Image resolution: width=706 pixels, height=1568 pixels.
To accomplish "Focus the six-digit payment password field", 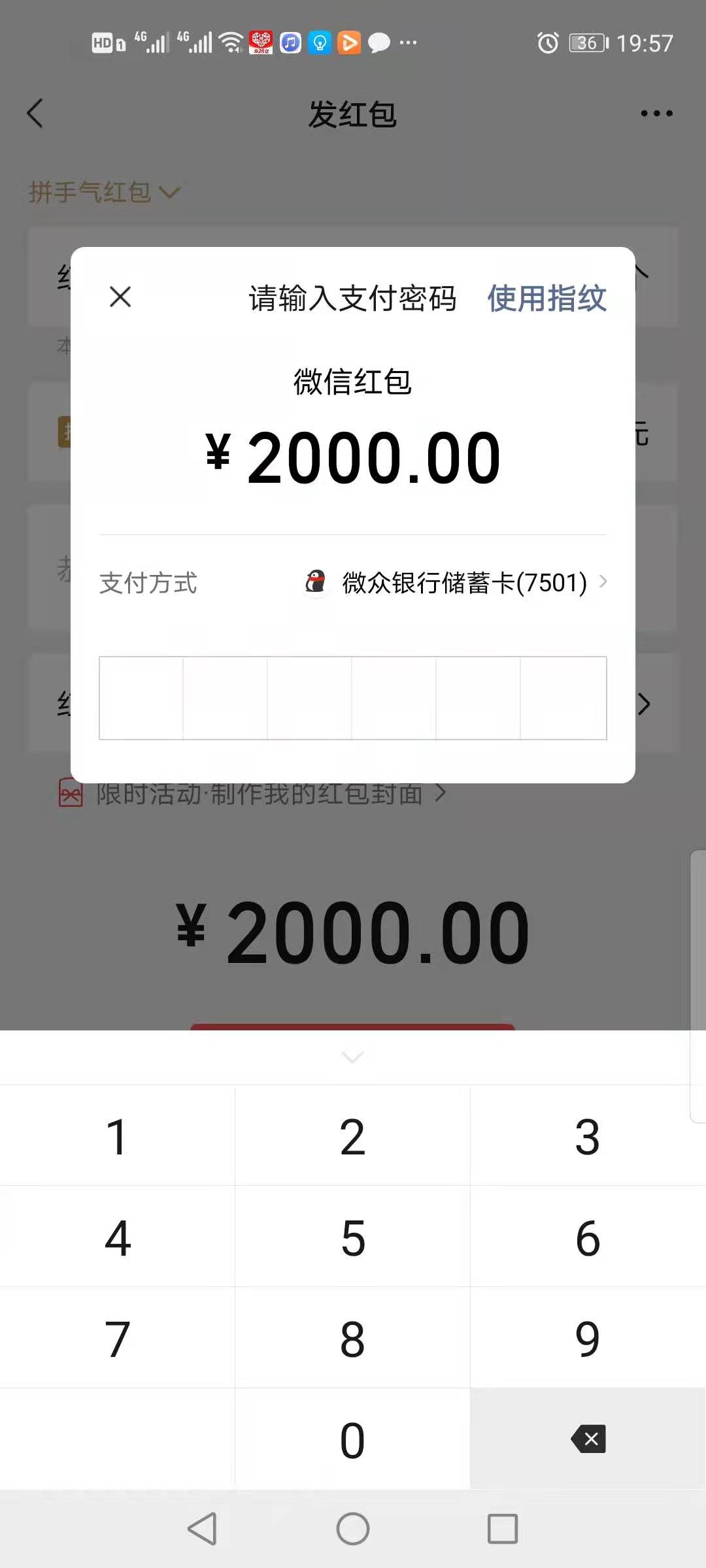I will point(353,698).
